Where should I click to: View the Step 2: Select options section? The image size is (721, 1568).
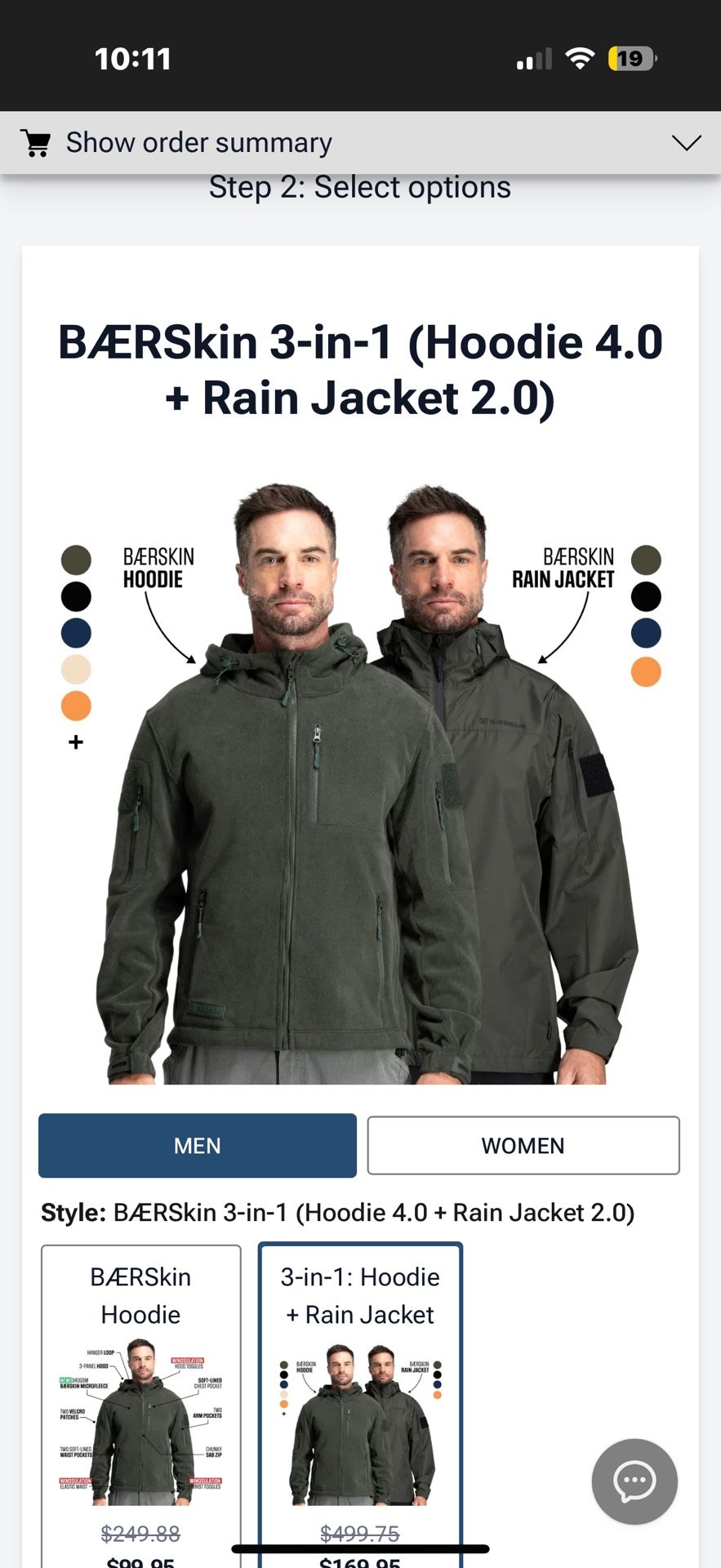(x=360, y=187)
